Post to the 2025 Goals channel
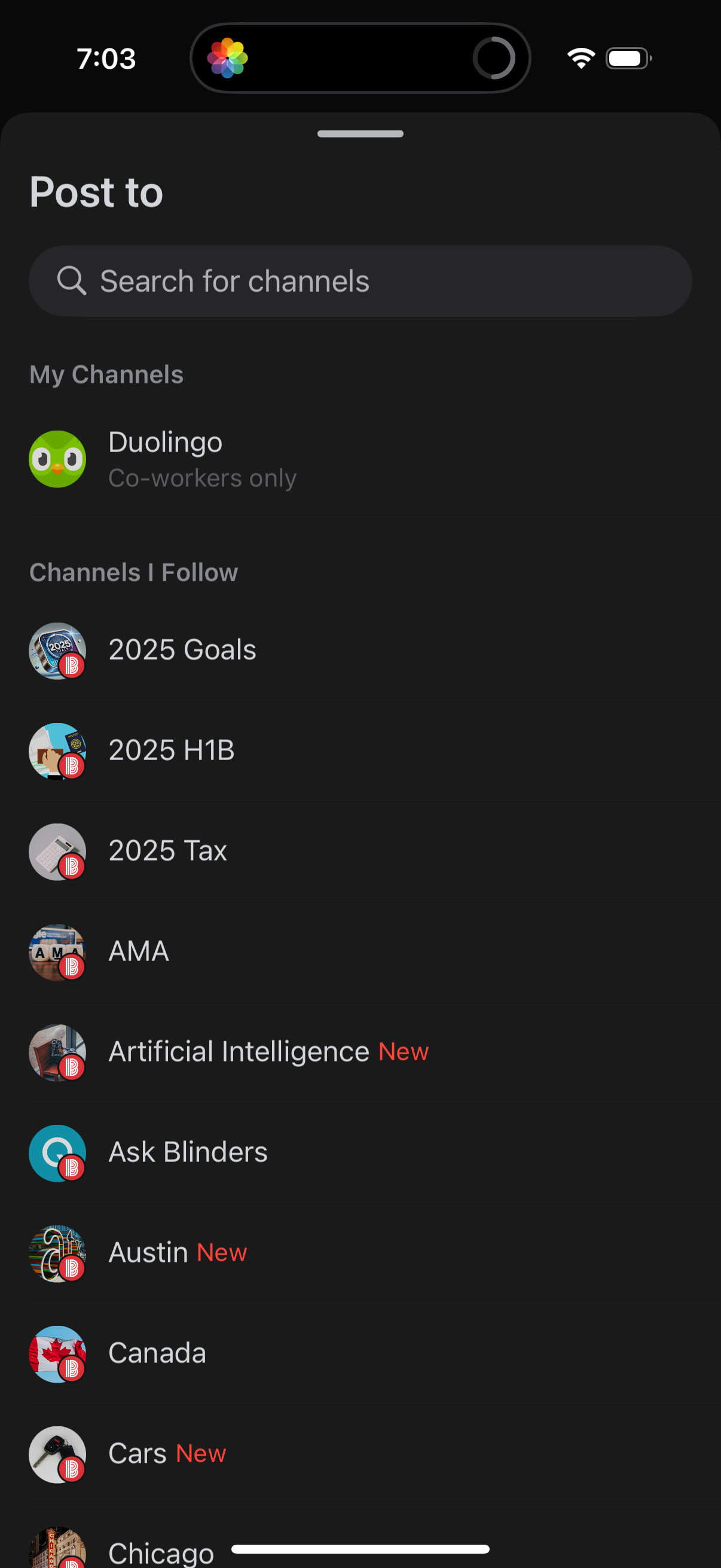Viewport: 721px width, 1568px height. pyautogui.click(x=243, y=649)
